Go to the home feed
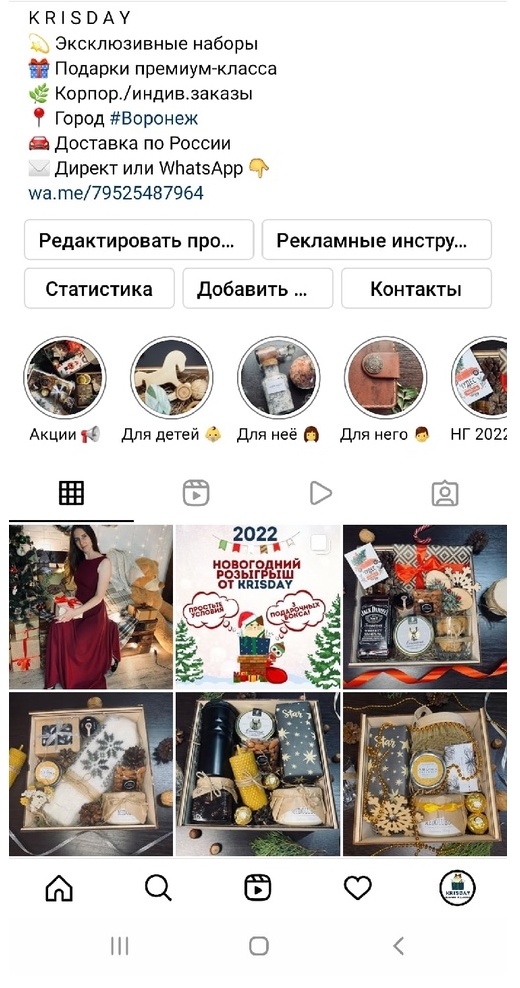The width and height of the screenshot is (520, 988). pyautogui.click(x=59, y=888)
